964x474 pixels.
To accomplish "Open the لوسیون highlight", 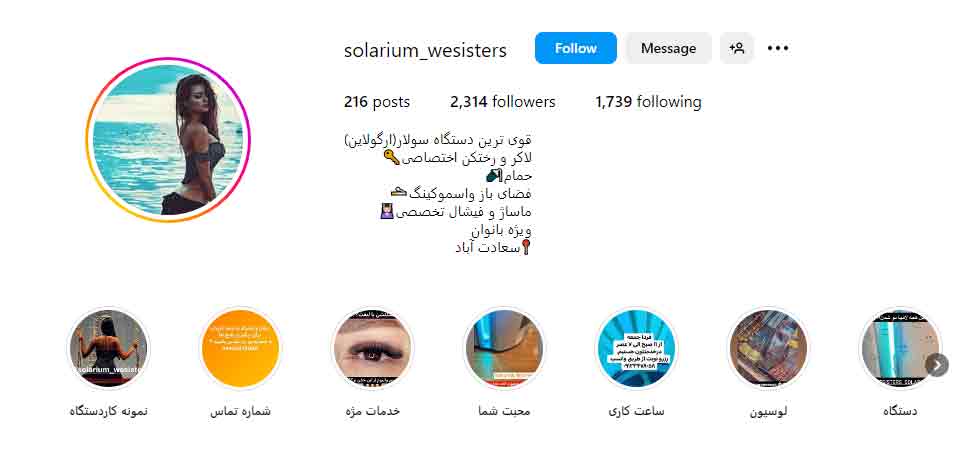I will tap(768, 348).
